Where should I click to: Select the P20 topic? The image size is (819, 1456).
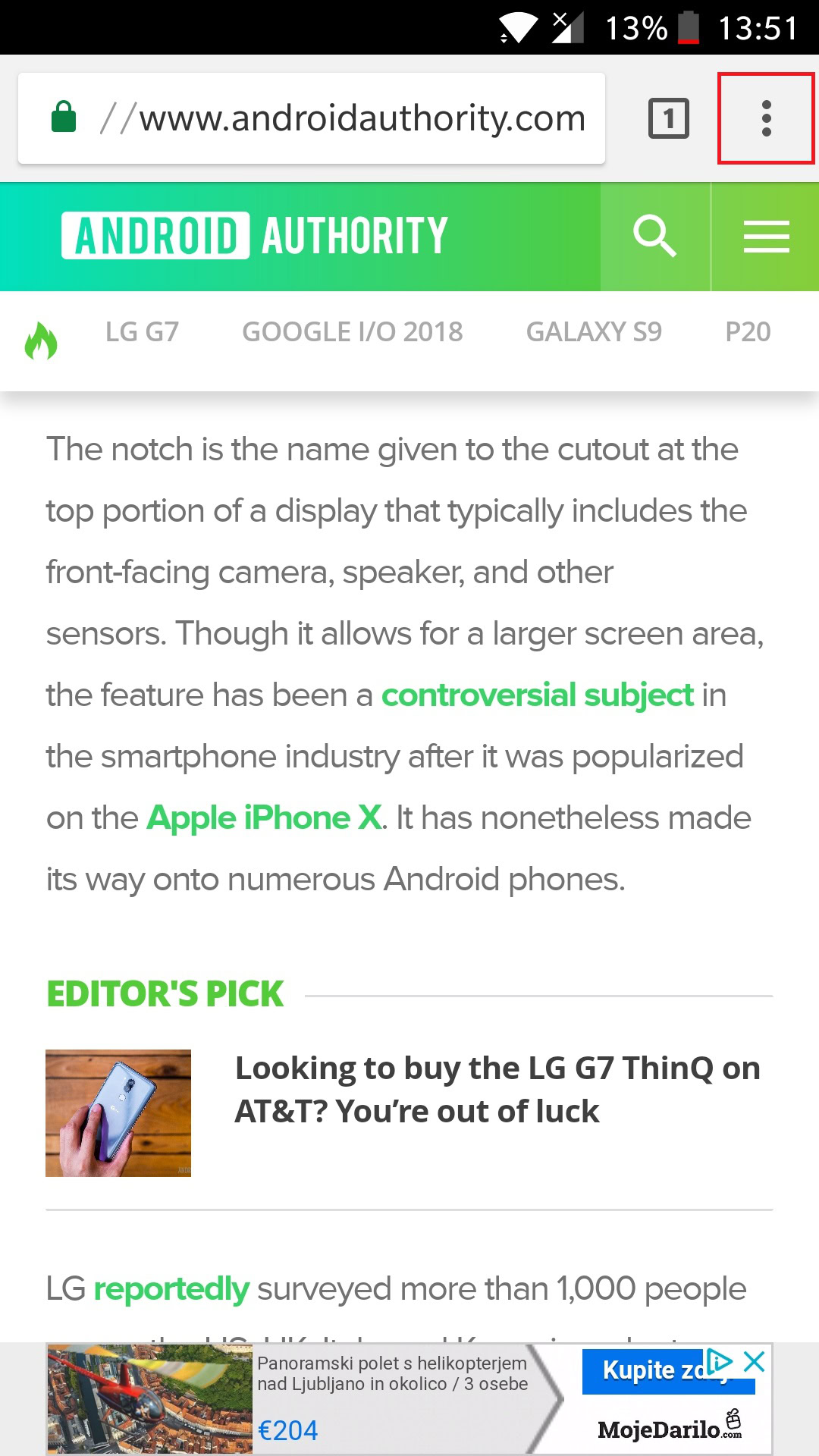click(747, 332)
